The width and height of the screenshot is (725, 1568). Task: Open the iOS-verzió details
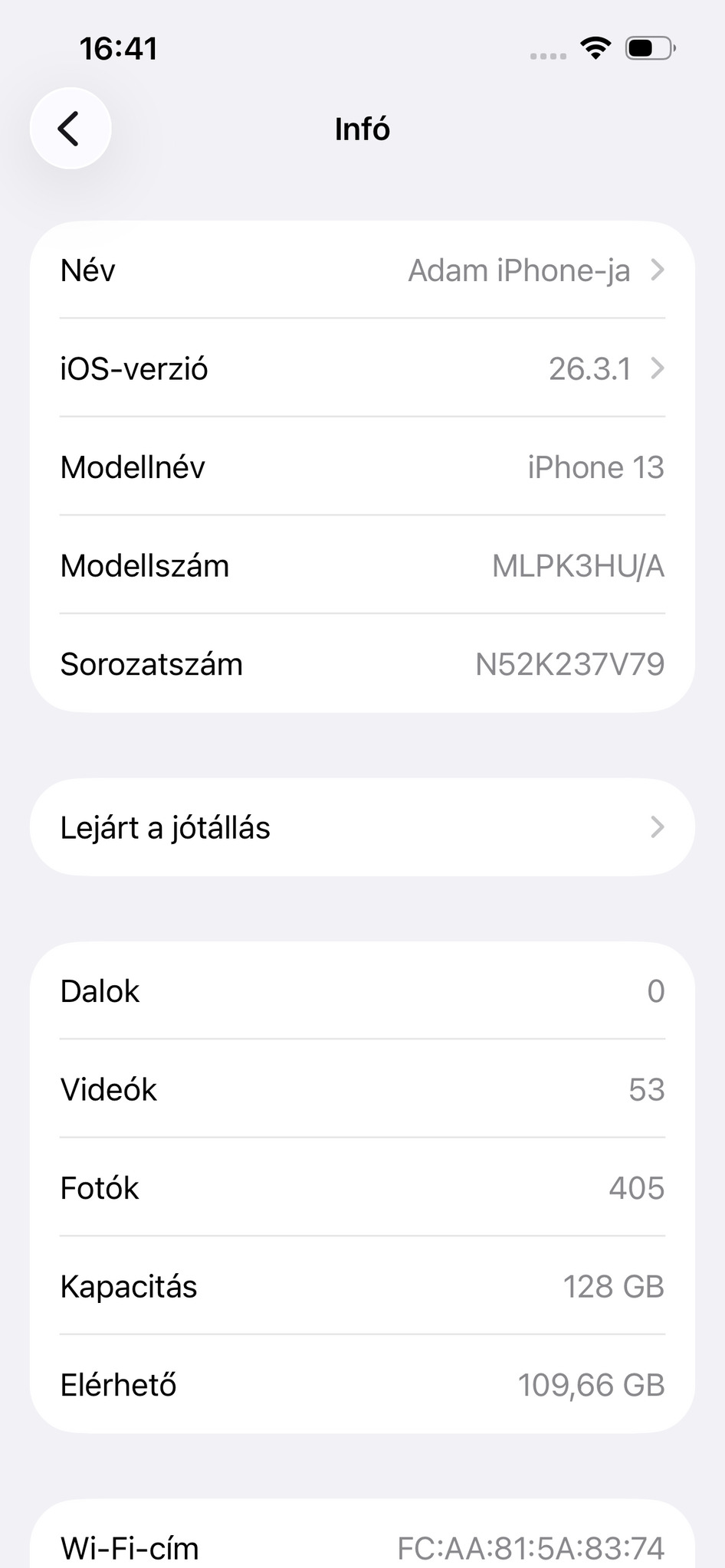(362, 368)
